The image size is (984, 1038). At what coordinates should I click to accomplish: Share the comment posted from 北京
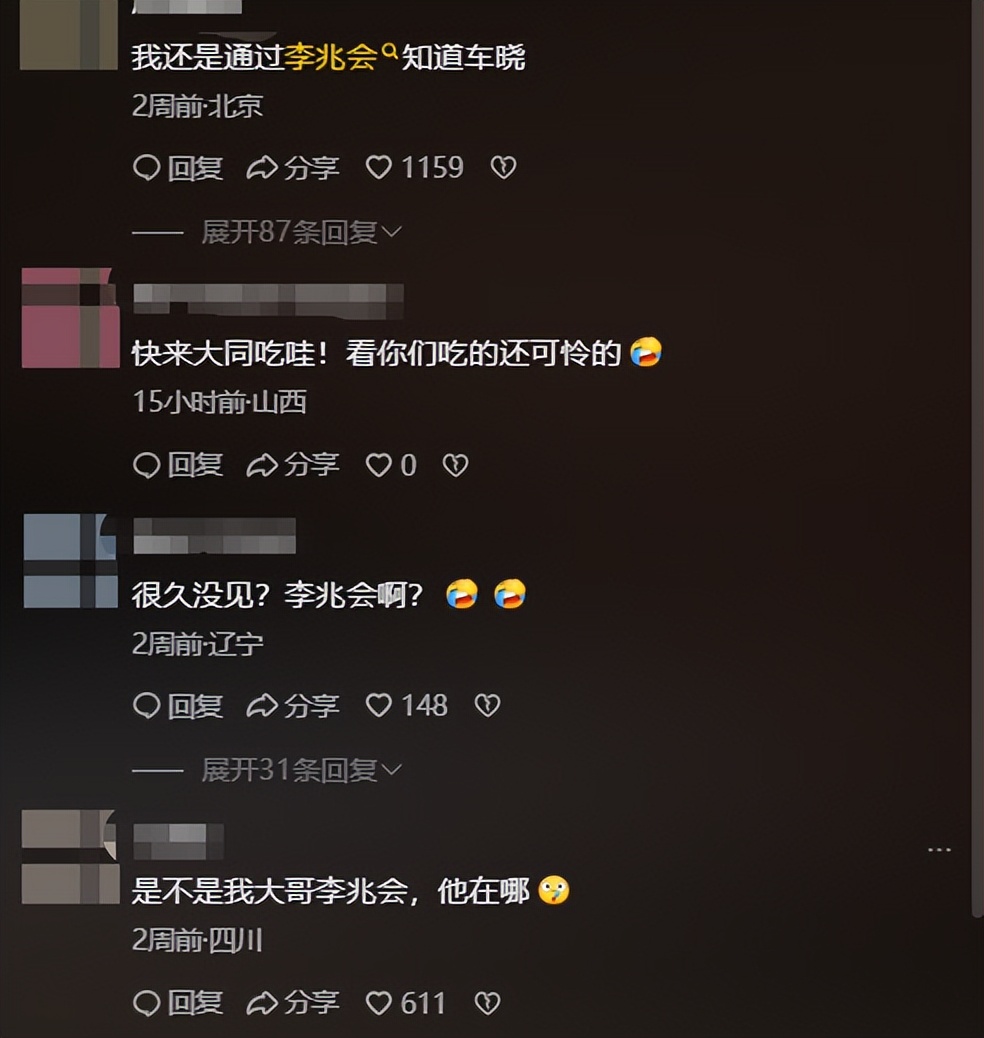[x=293, y=167]
